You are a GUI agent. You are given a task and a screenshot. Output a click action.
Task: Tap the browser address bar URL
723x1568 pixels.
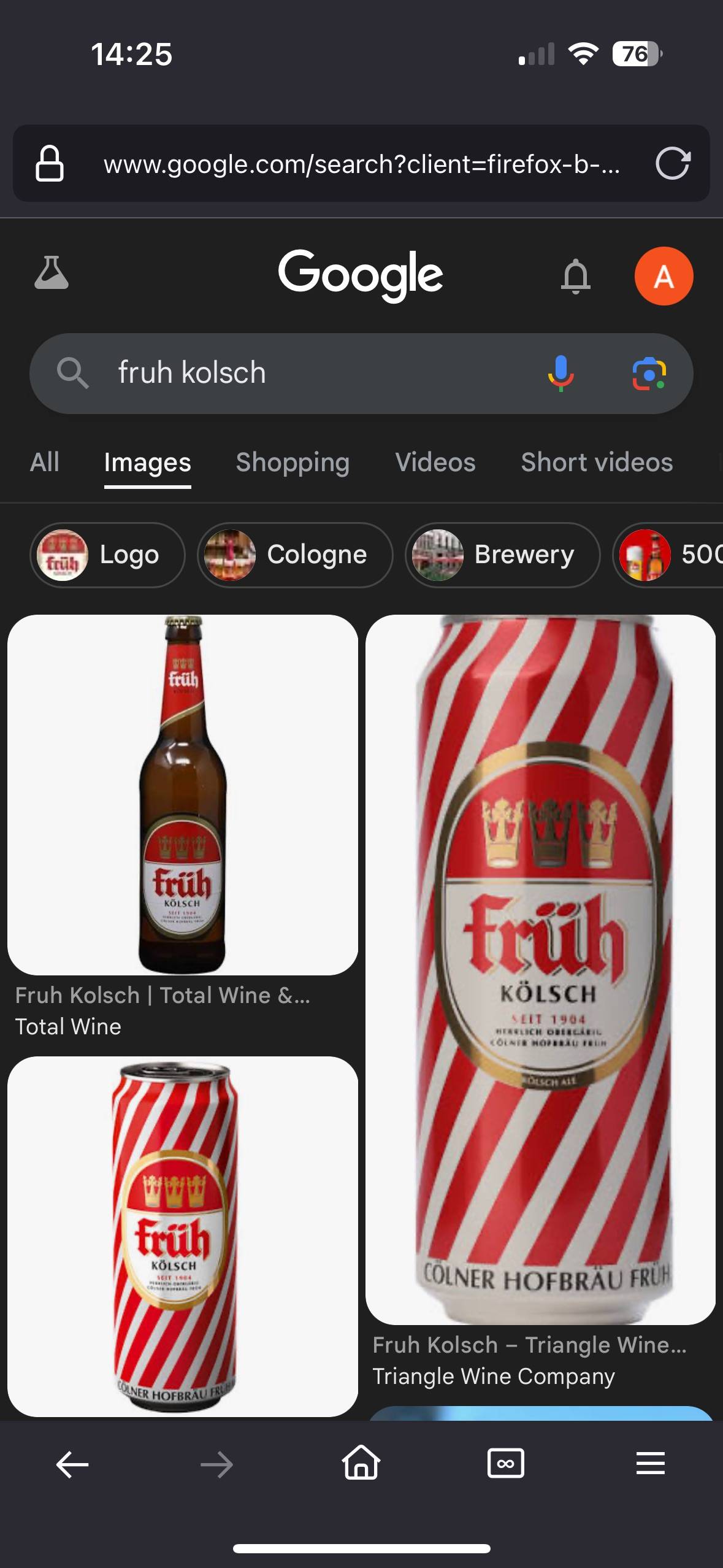[361, 164]
